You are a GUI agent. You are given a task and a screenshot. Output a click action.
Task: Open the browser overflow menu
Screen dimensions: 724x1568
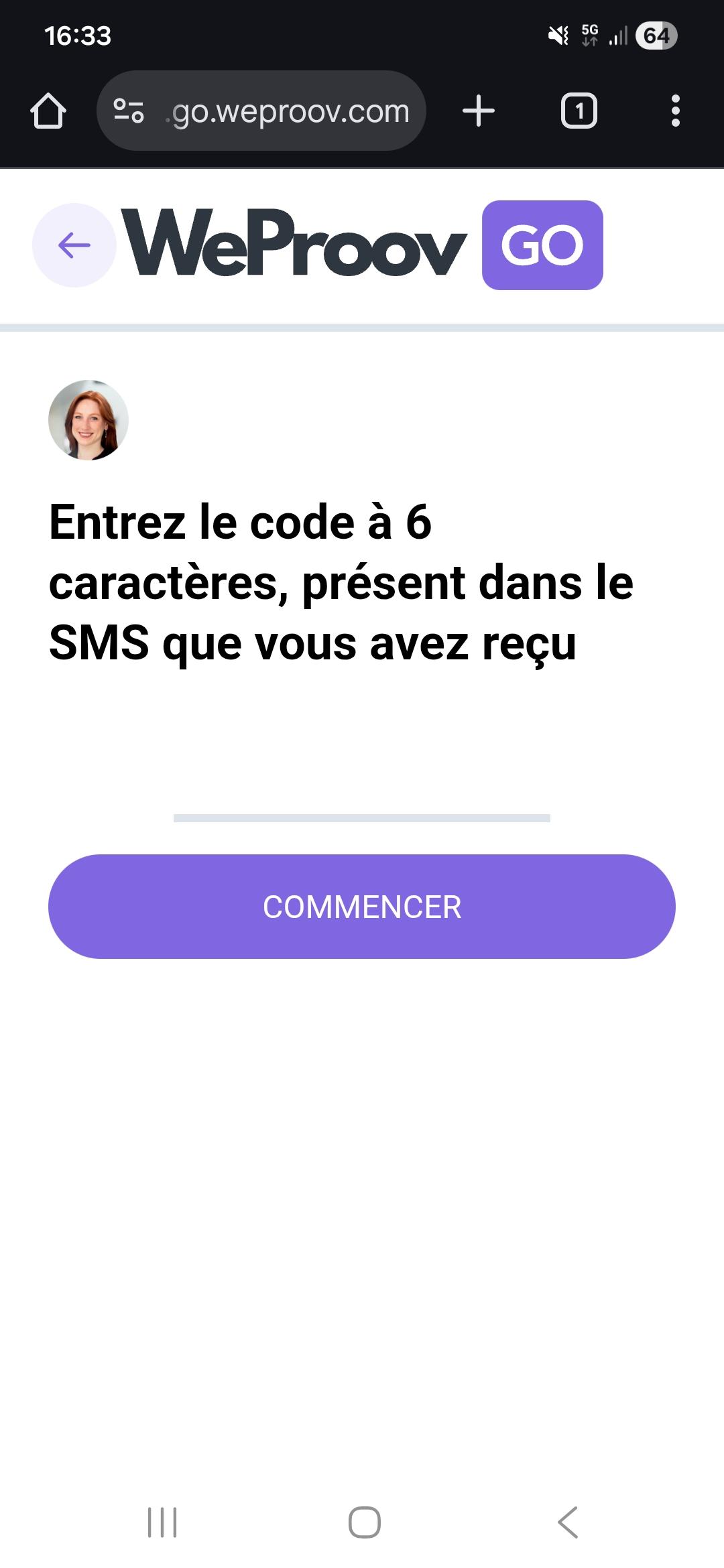[x=675, y=111]
